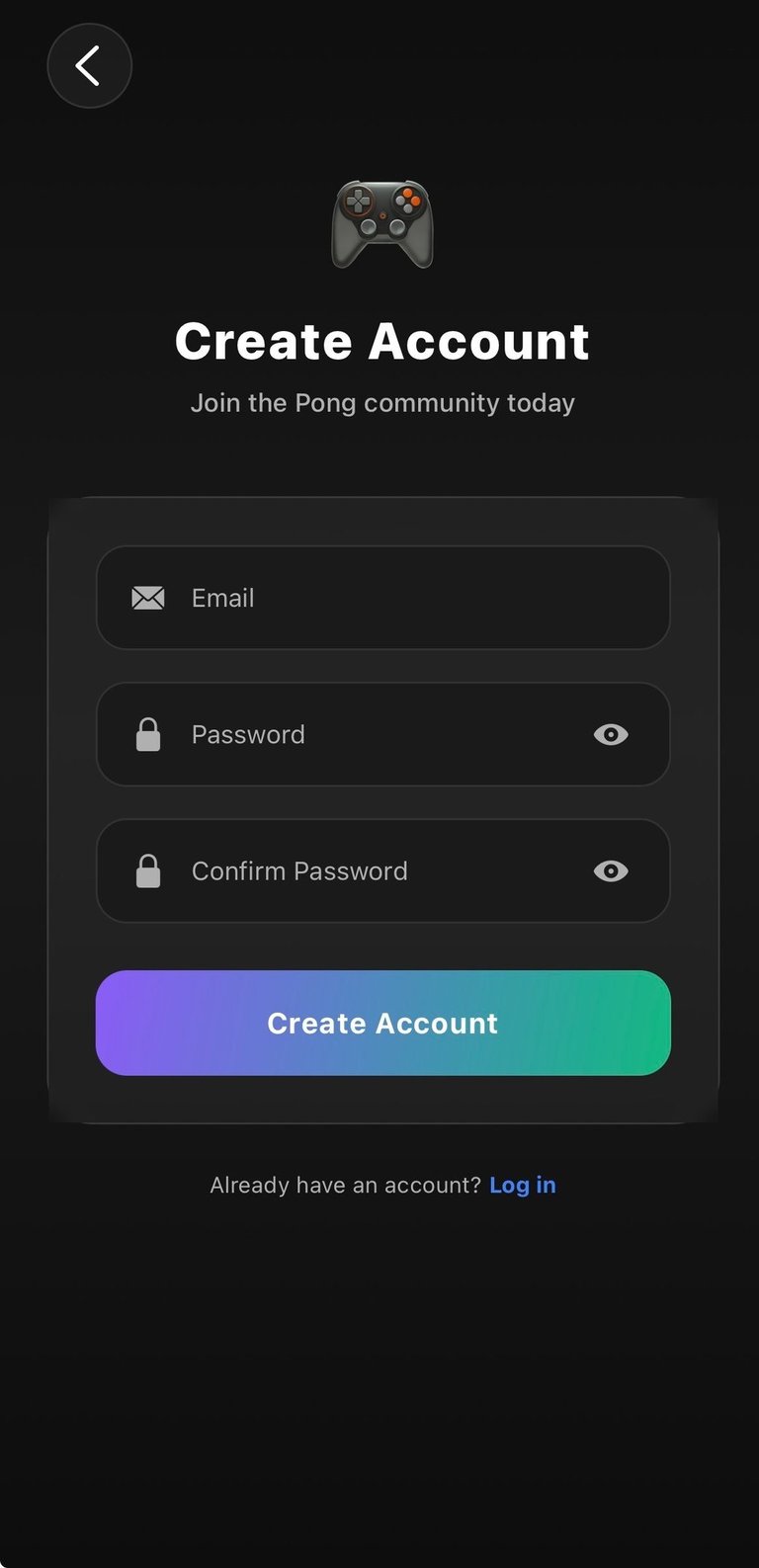Viewport: 759px width, 1568px height.
Task: Submit with the Create Account button
Action: pyautogui.click(x=382, y=1023)
